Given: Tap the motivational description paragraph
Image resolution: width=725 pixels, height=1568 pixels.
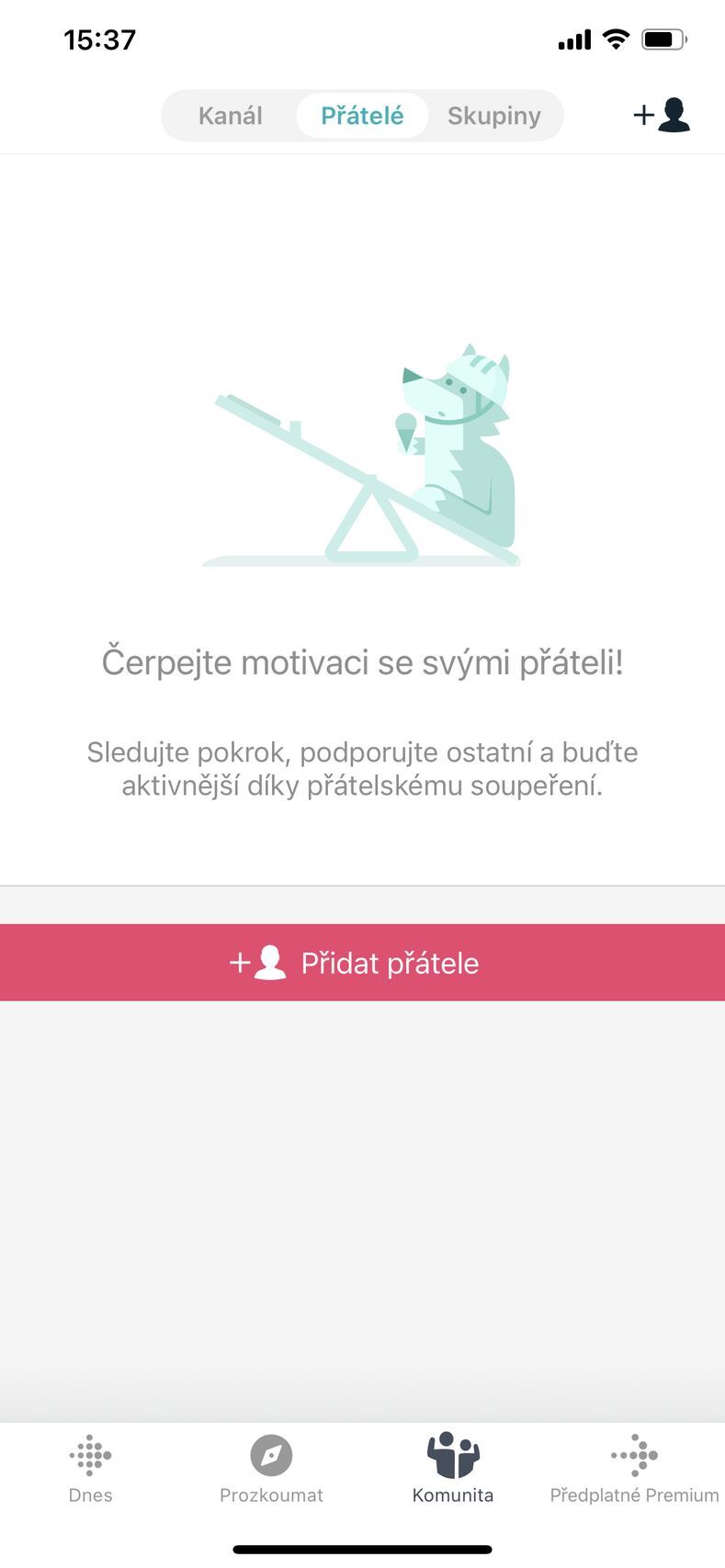Looking at the screenshot, I should pos(362,769).
